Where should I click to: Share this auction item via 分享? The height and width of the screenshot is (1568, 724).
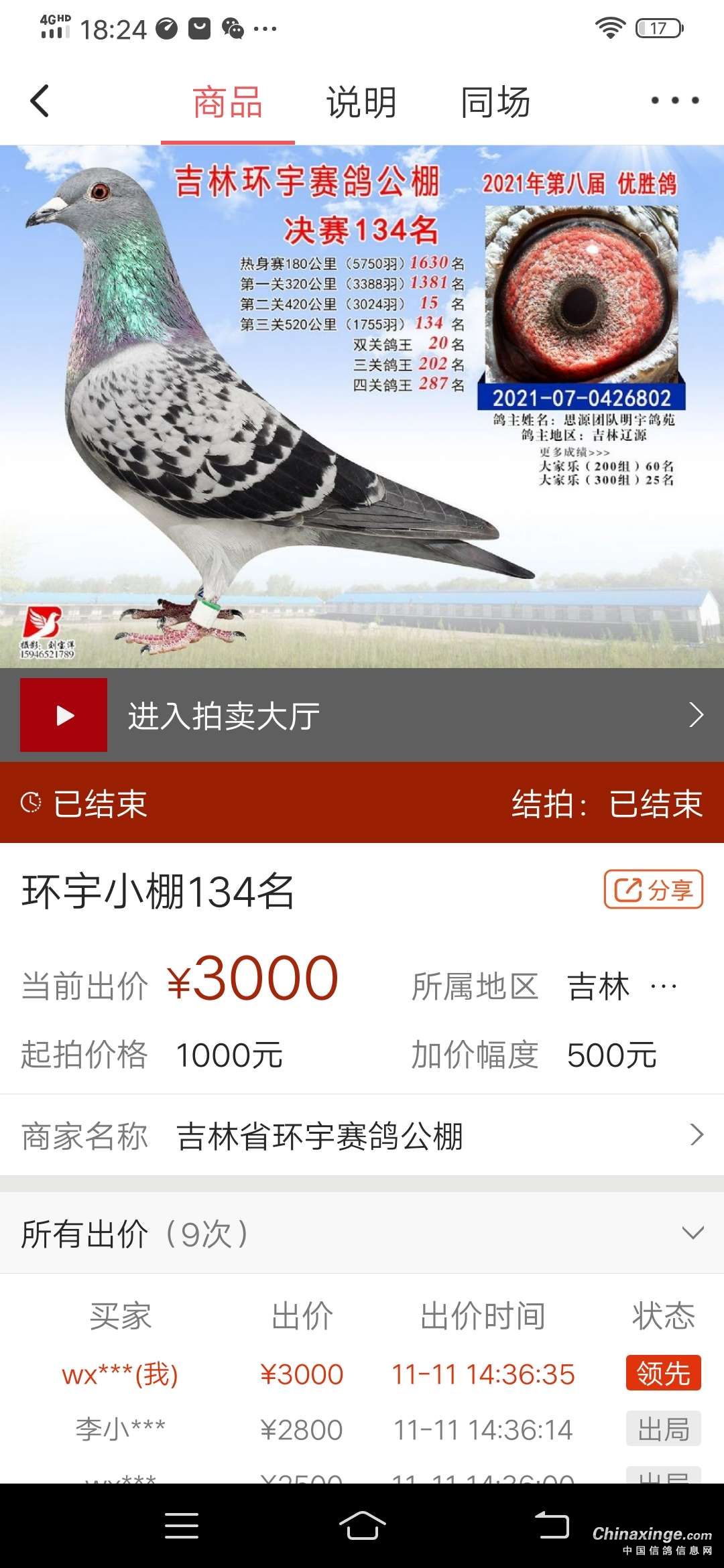[653, 889]
